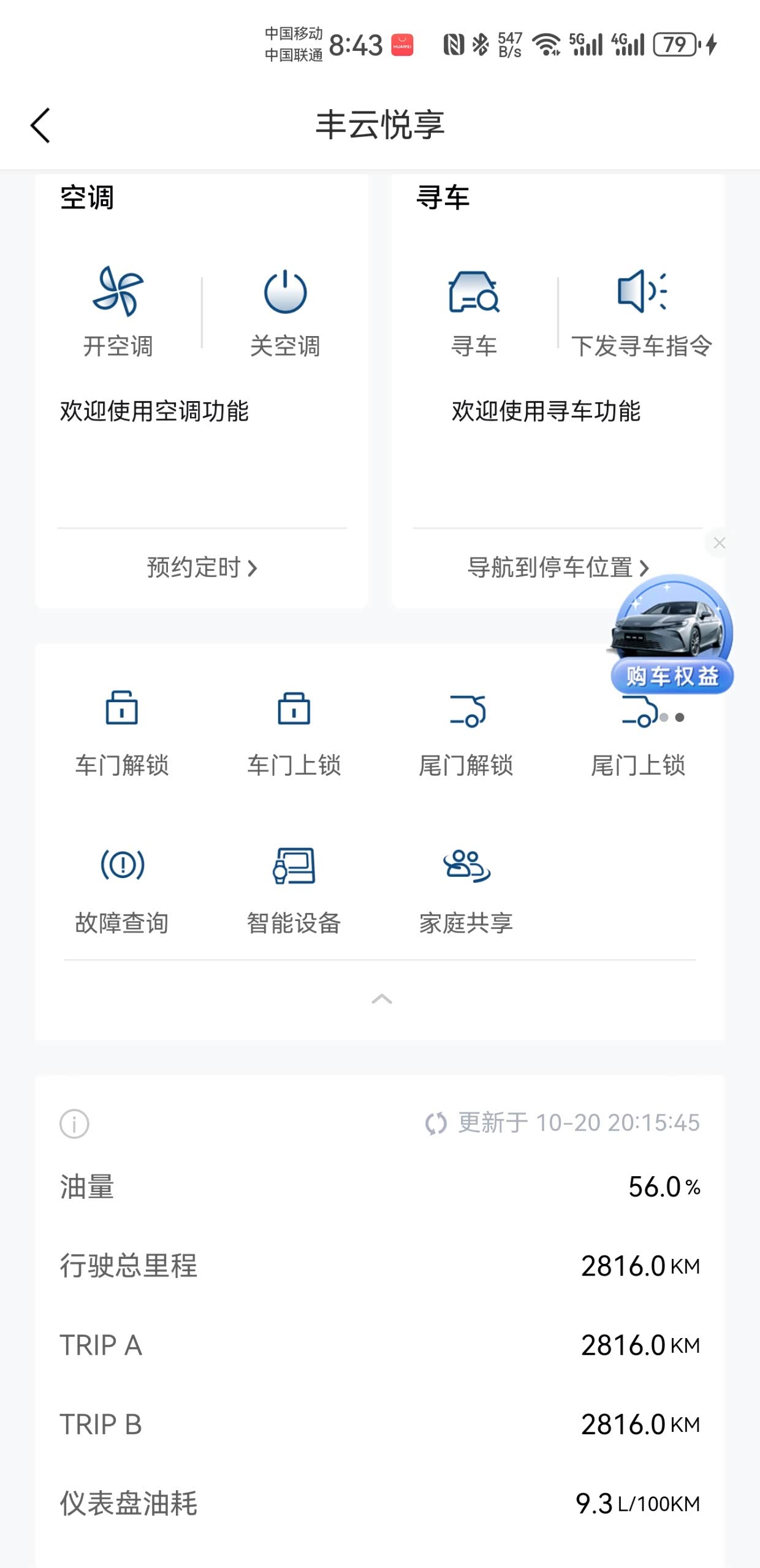Unlock the tailgate (尾门解锁)
The width and height of the screenshot is (760, 1568).
[466, 733]
